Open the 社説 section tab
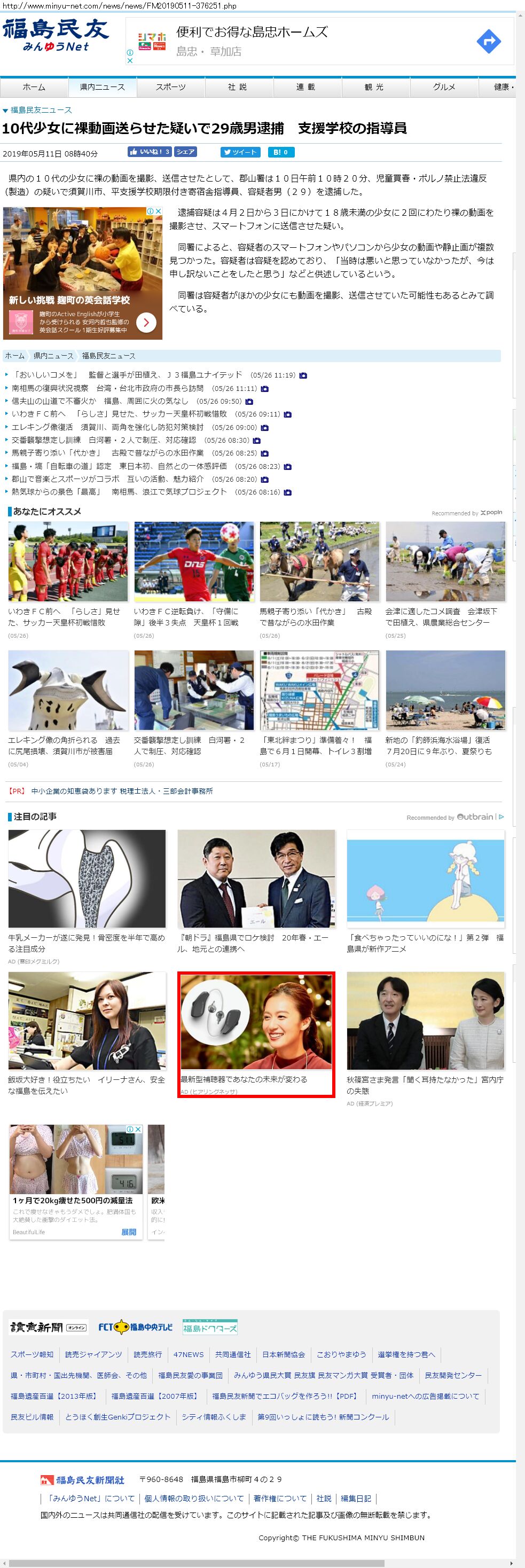Image resolution: width=525 pixels, height=1568 pixels. [x=238, y=87]
